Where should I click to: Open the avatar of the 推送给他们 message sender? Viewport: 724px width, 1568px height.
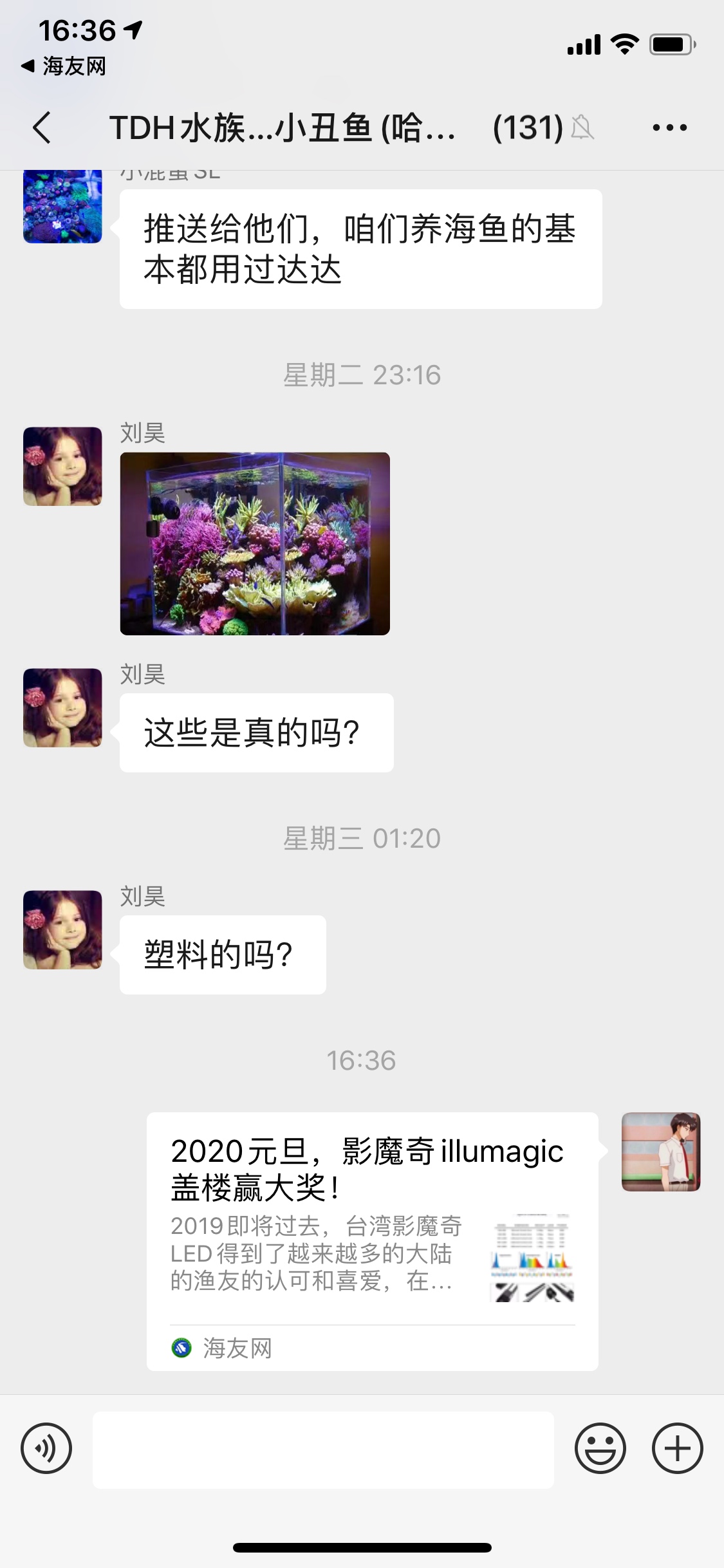[x=62, y=206]
